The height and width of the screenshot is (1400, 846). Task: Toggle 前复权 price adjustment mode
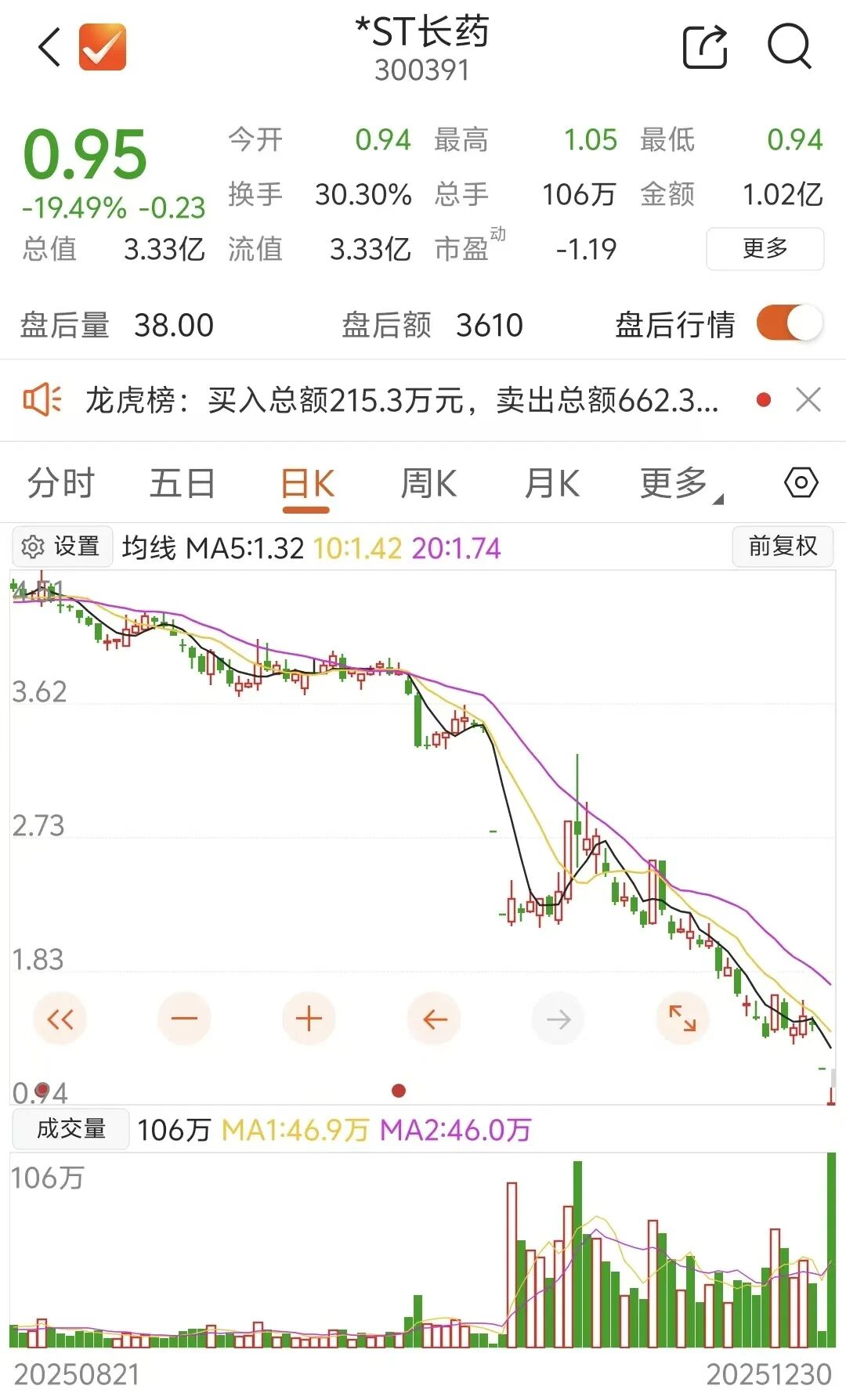point(781,545)
